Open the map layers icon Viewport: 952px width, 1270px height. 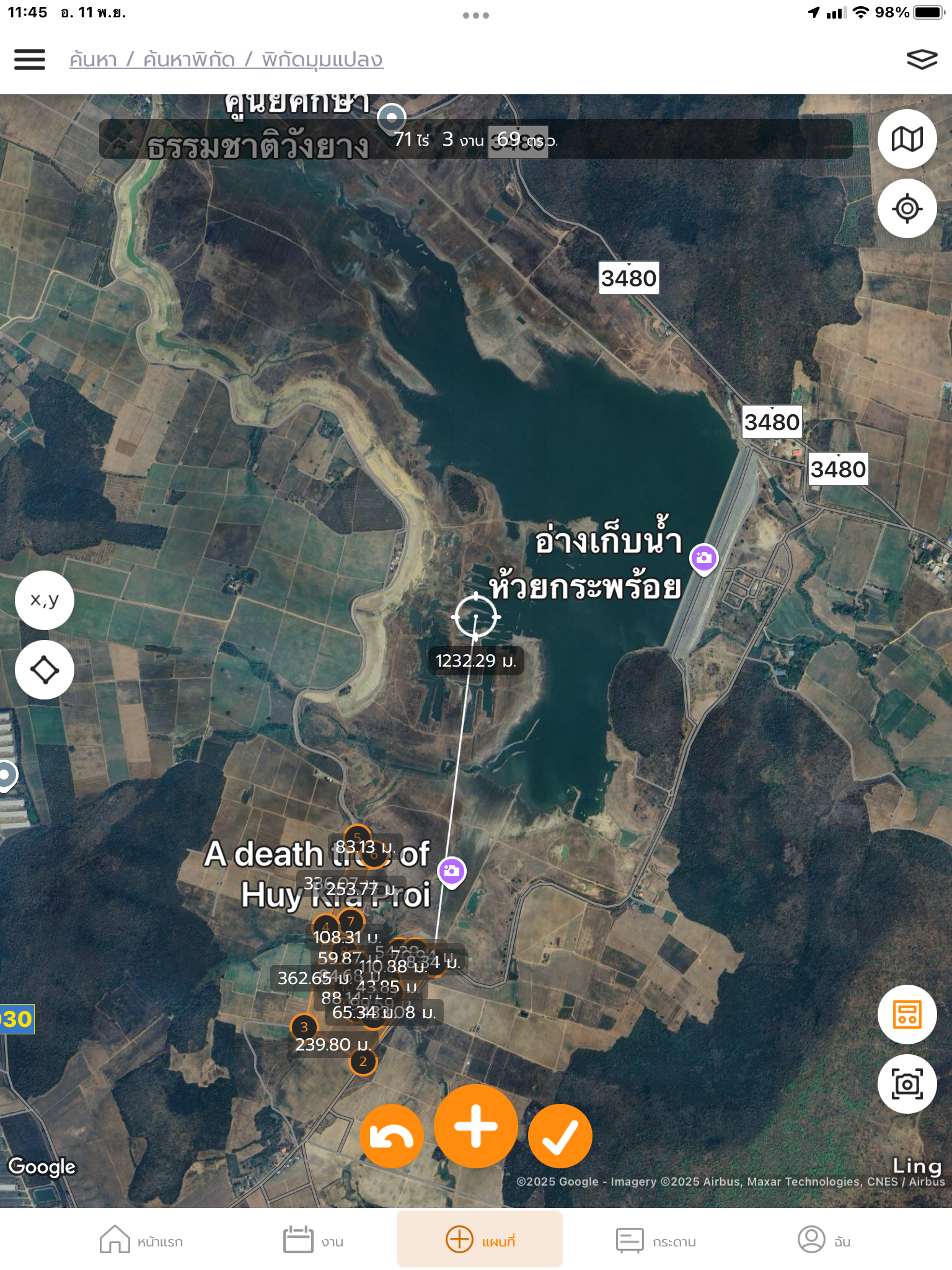click(922, 60)
